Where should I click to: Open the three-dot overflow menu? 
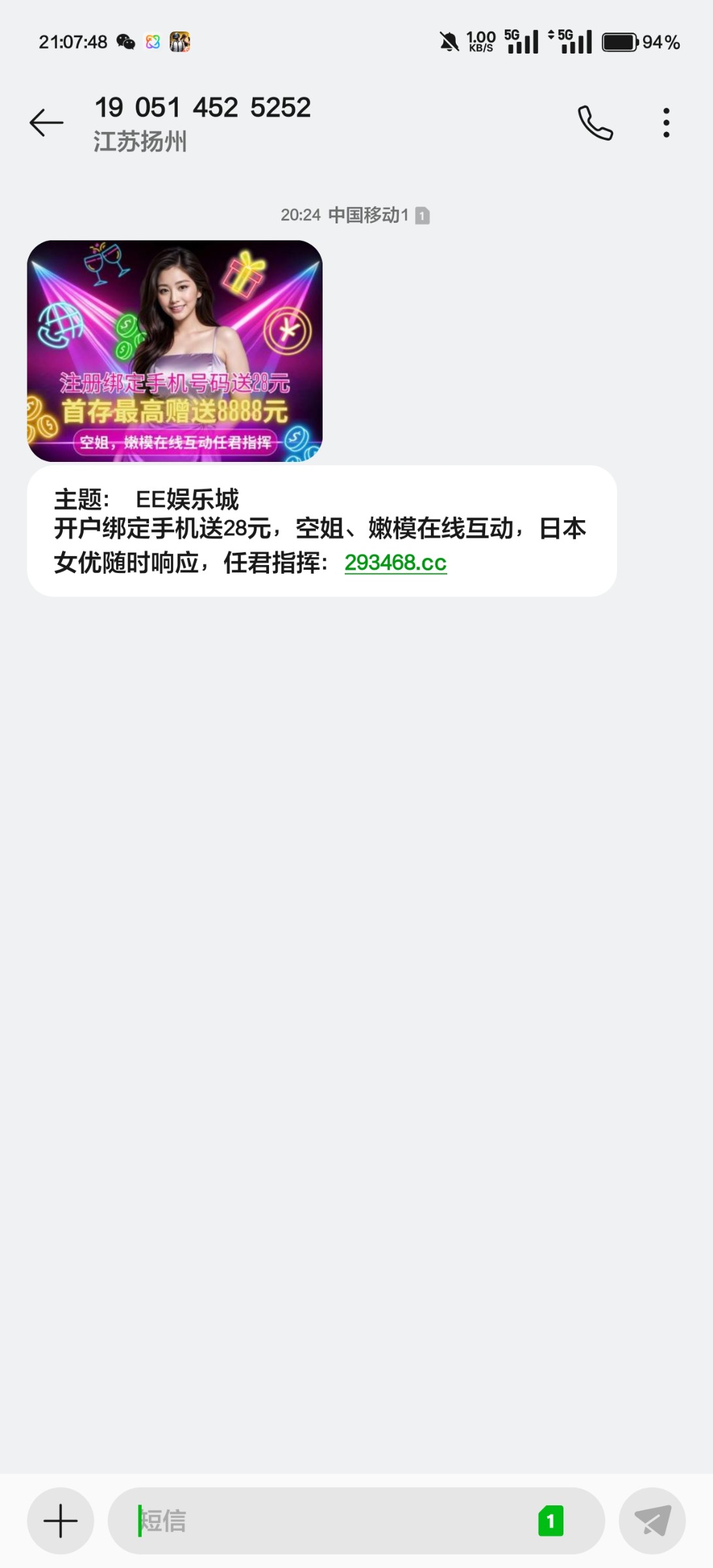(x=666, y=123)
